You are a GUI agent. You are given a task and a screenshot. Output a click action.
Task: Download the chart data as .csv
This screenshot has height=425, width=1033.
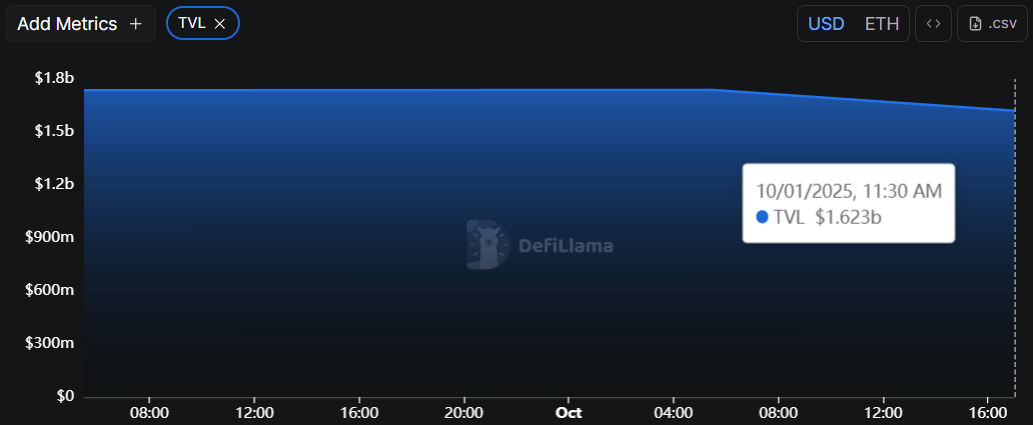(x=993, y=24)
